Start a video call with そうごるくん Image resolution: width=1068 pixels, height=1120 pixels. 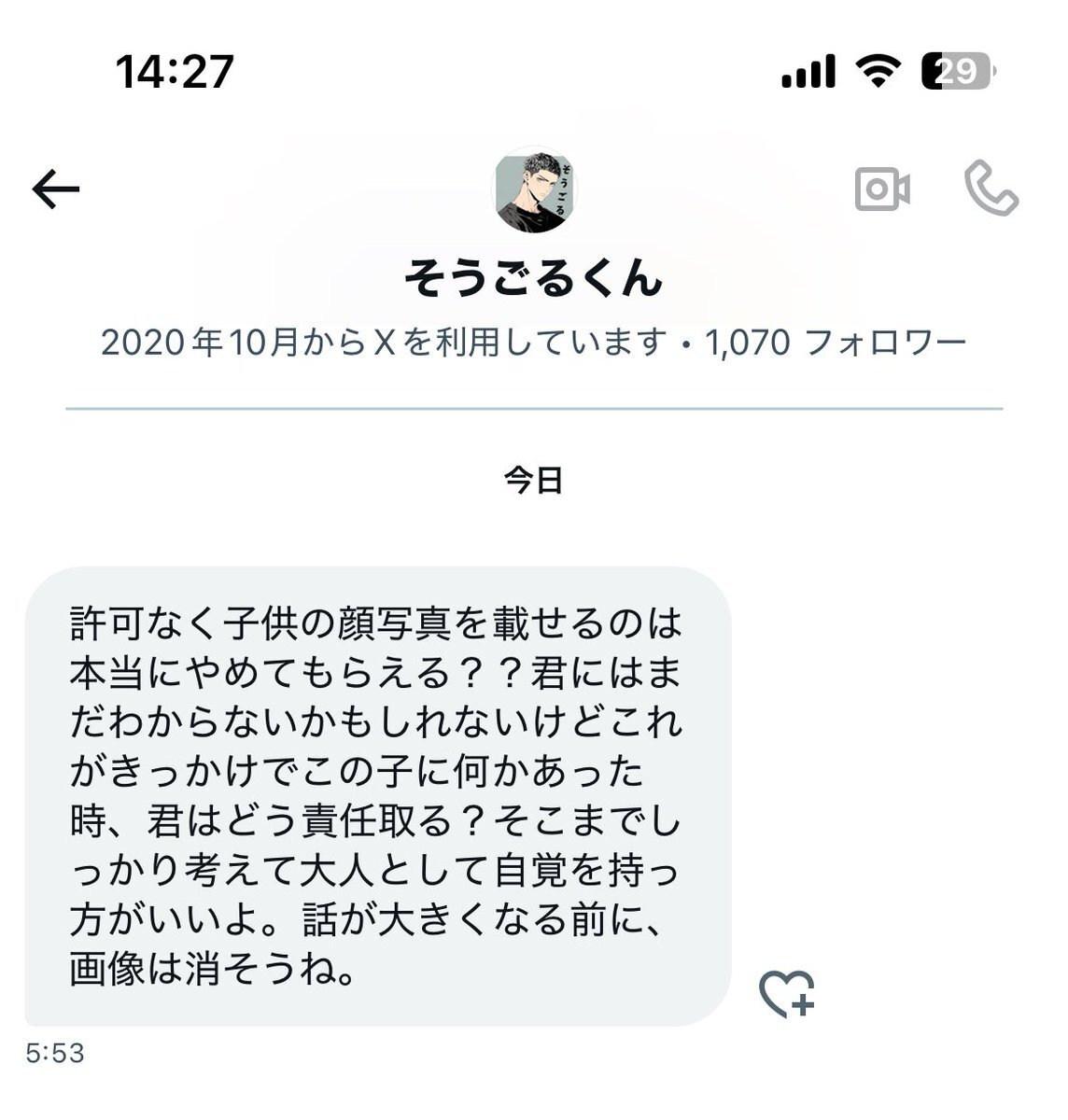[x=881, y=189]
